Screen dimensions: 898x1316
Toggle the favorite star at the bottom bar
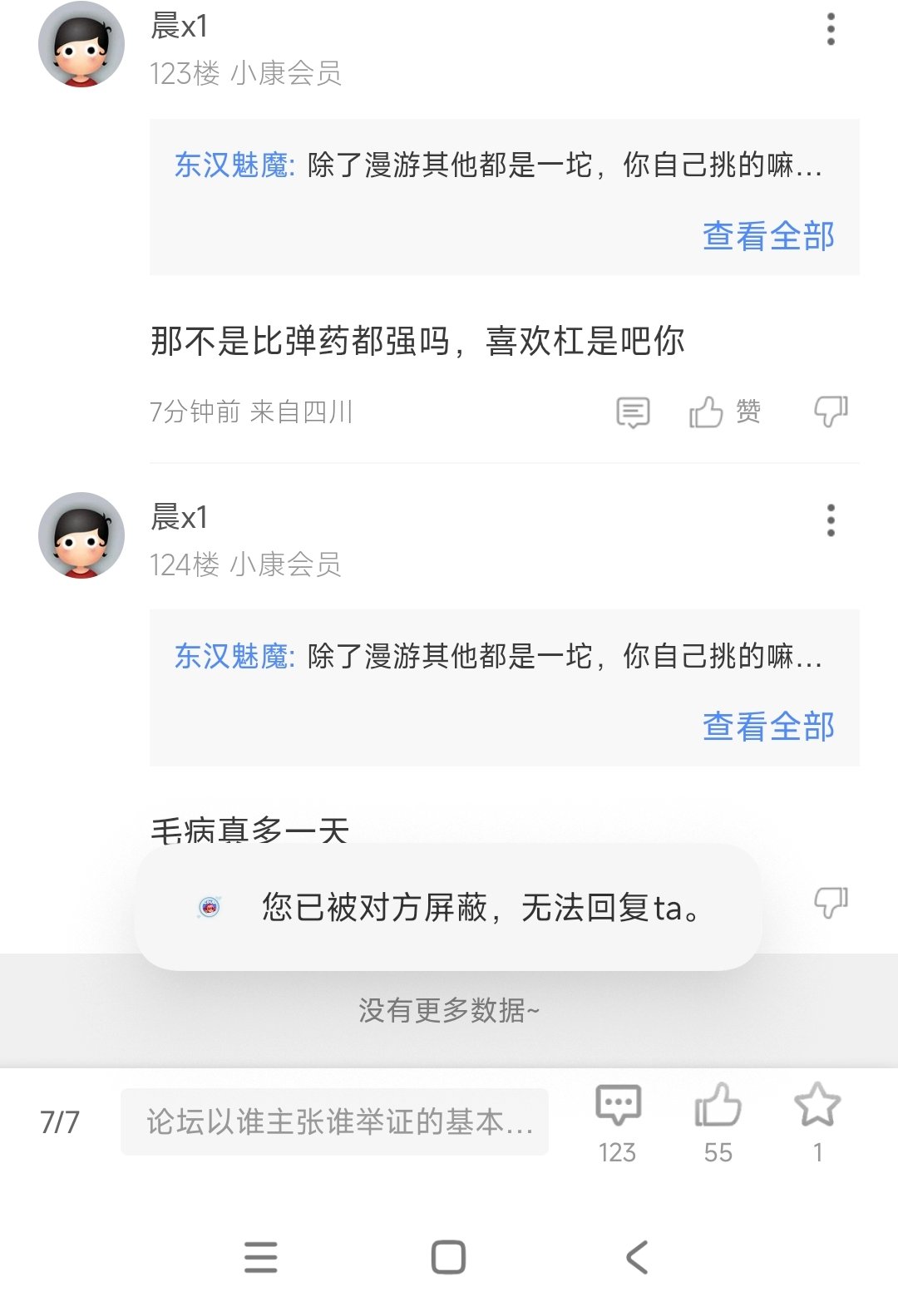pyautogui.click(x=818, y=1106)
